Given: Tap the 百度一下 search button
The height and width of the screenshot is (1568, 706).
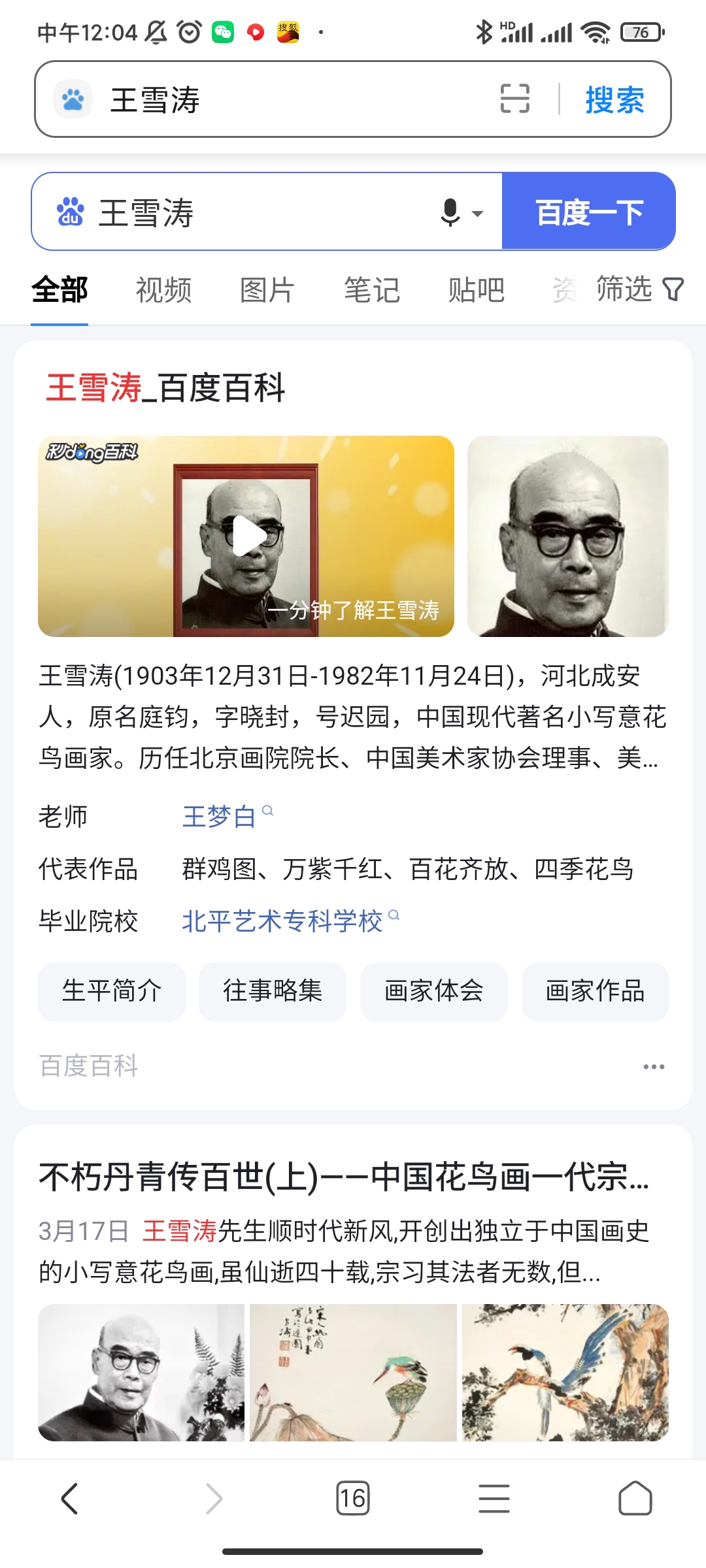Looking at the screenshot, I should point(587,211).
